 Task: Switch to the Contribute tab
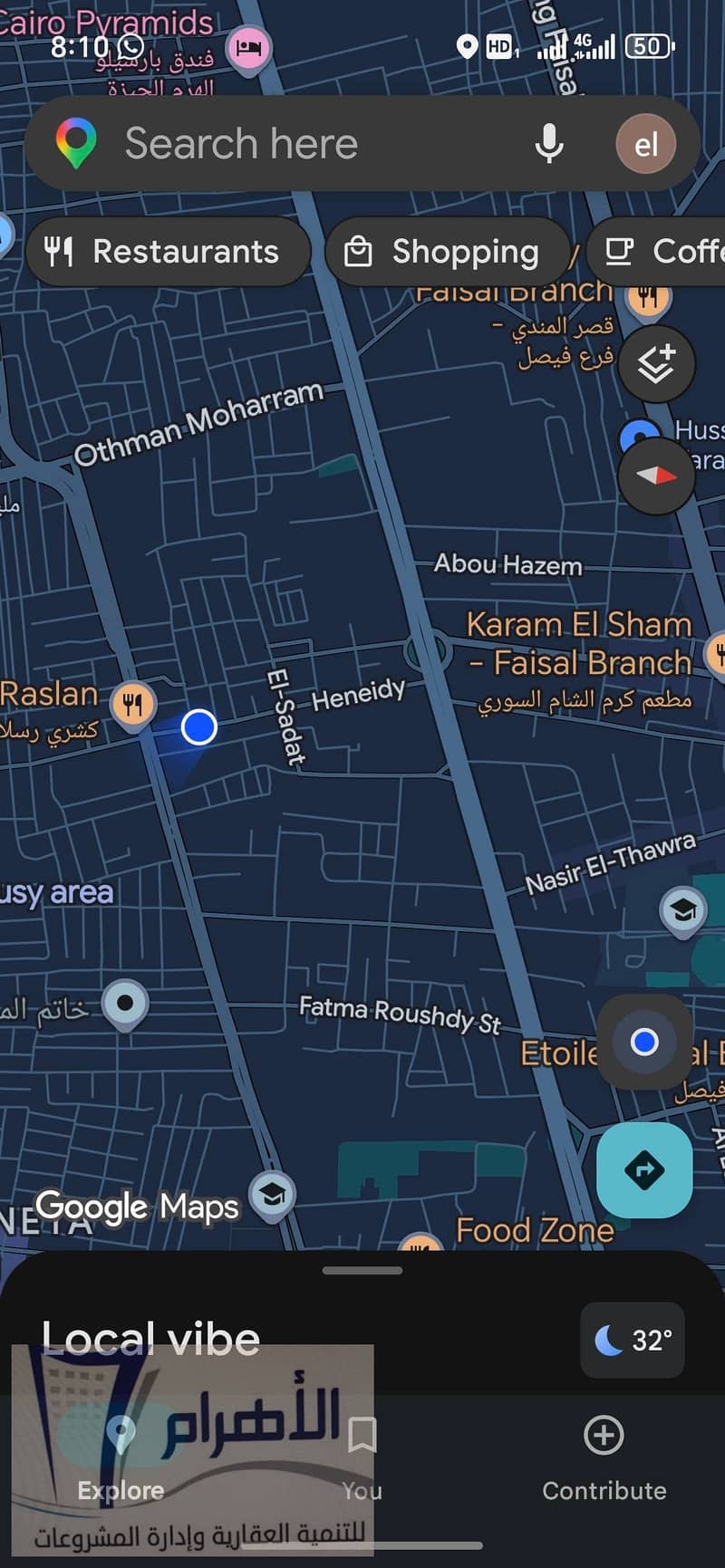[x=604, y=1457]
